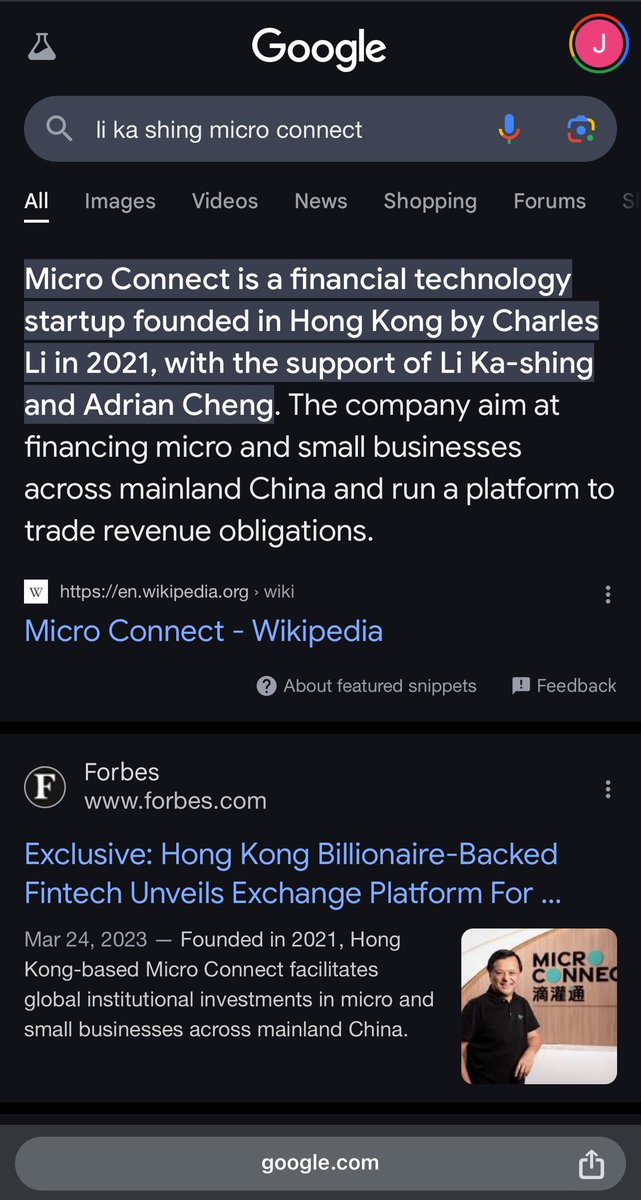
Task: Switch to the Forums tab
Action: coord(549,201)
